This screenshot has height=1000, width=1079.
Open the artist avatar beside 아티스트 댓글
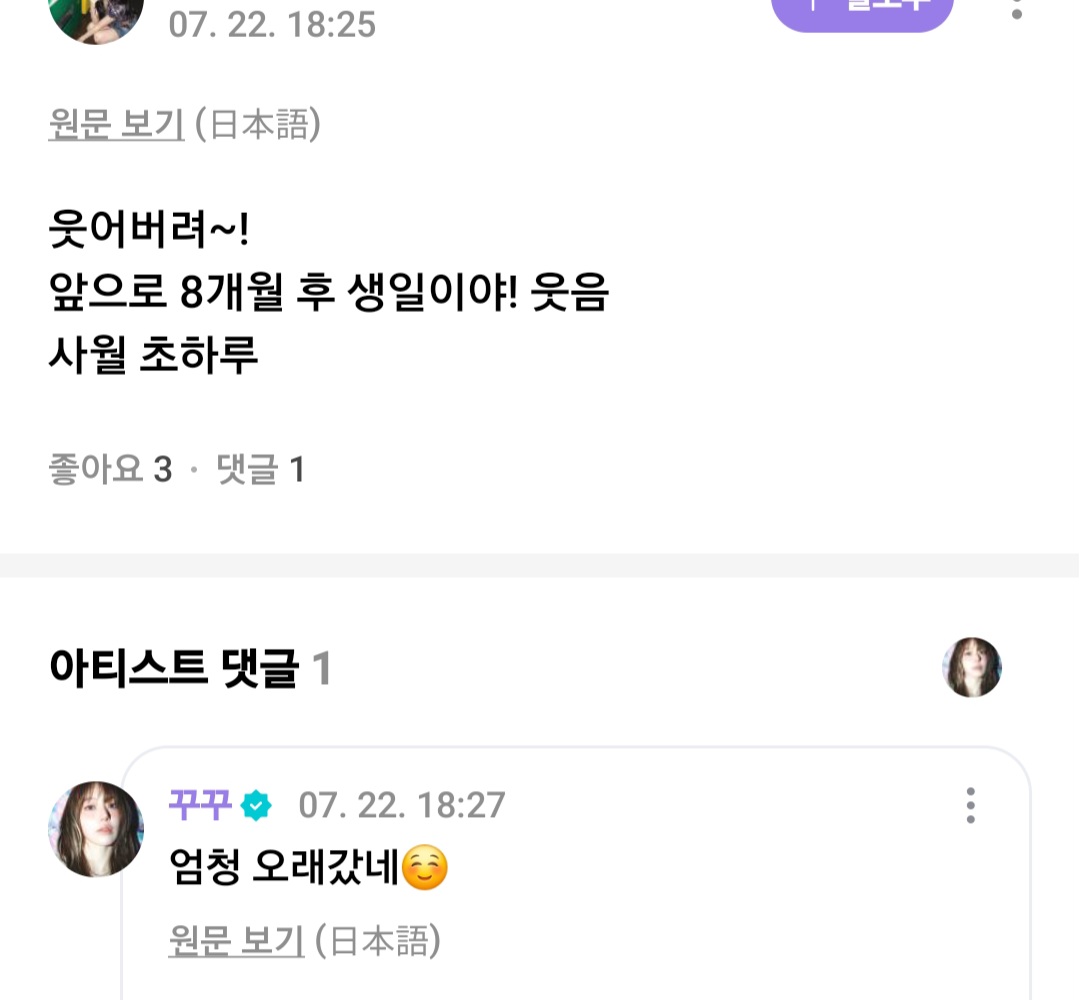[x=971, y=667]
